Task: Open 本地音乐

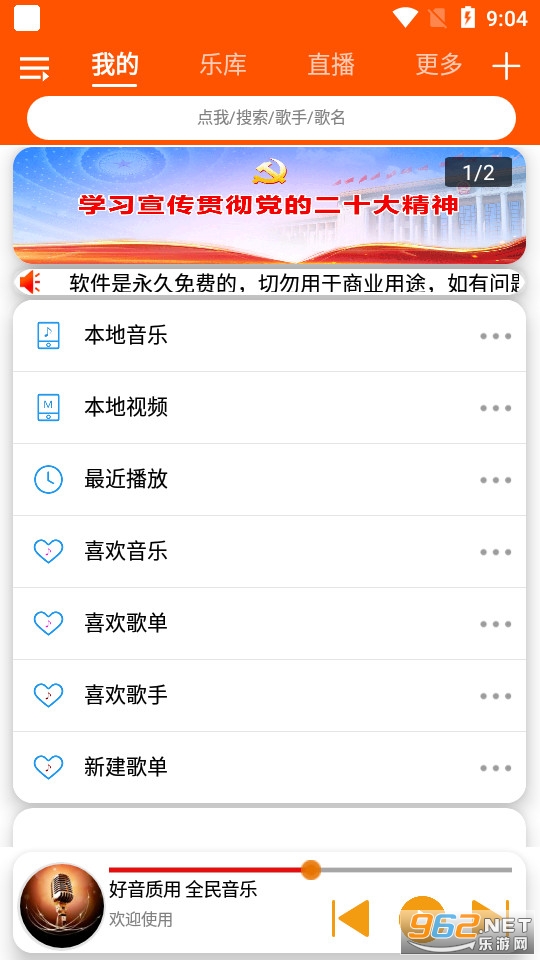Action: [x=269, y=336]
